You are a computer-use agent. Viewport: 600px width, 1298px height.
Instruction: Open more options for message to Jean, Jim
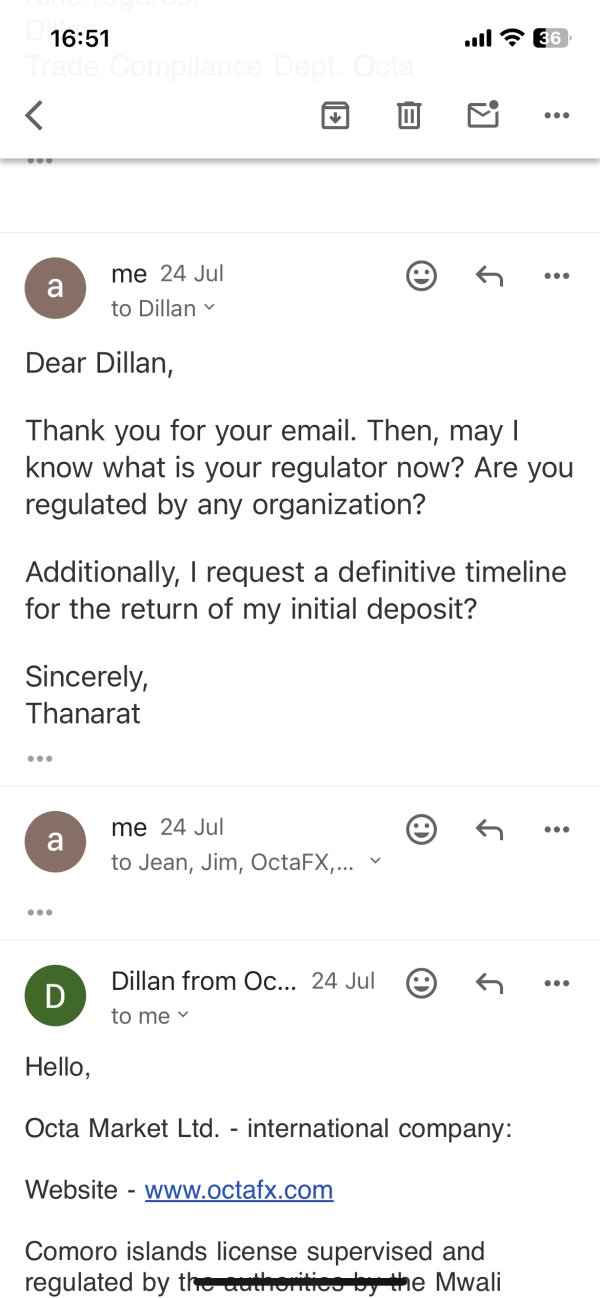(556, 829)
